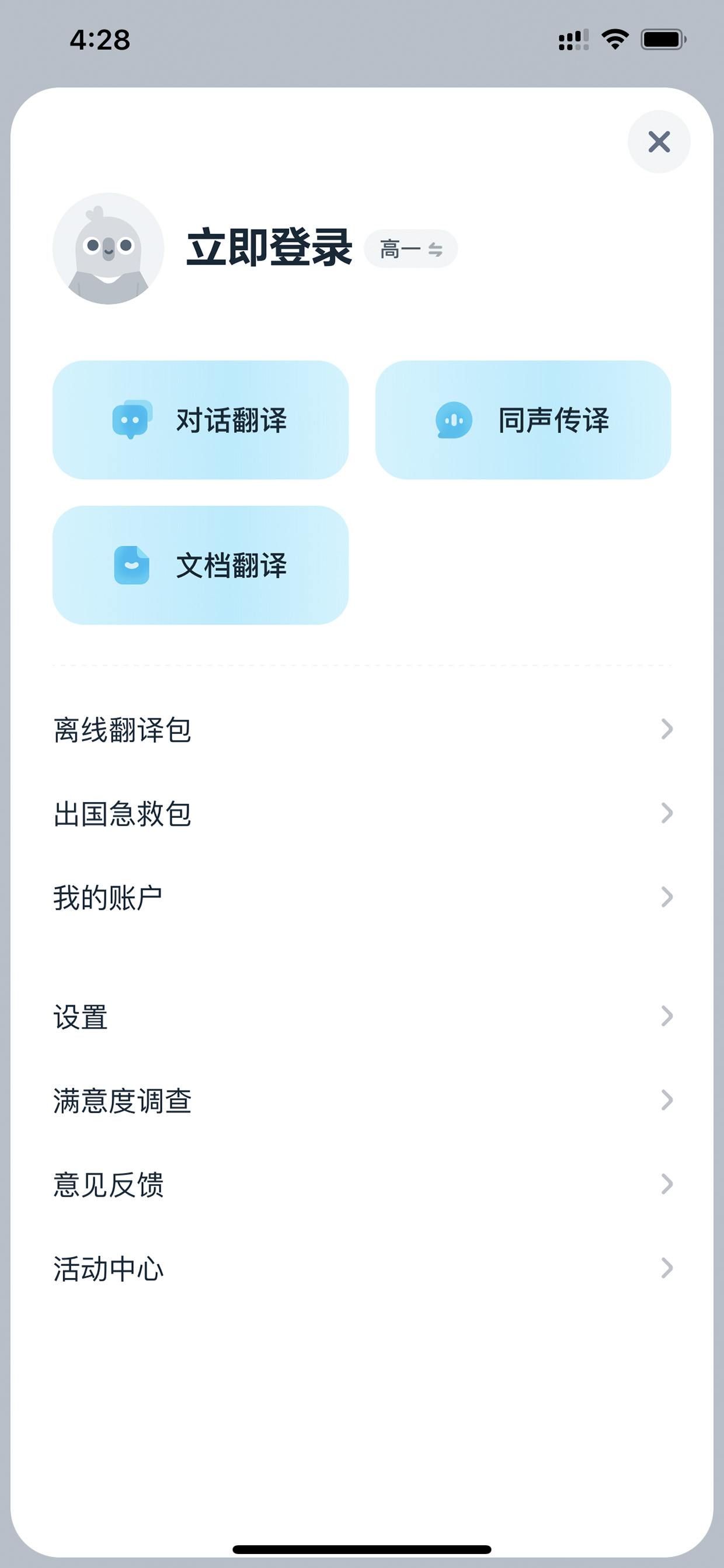
Task: Open 活动中心 activity center
Action: (363, 1268)
